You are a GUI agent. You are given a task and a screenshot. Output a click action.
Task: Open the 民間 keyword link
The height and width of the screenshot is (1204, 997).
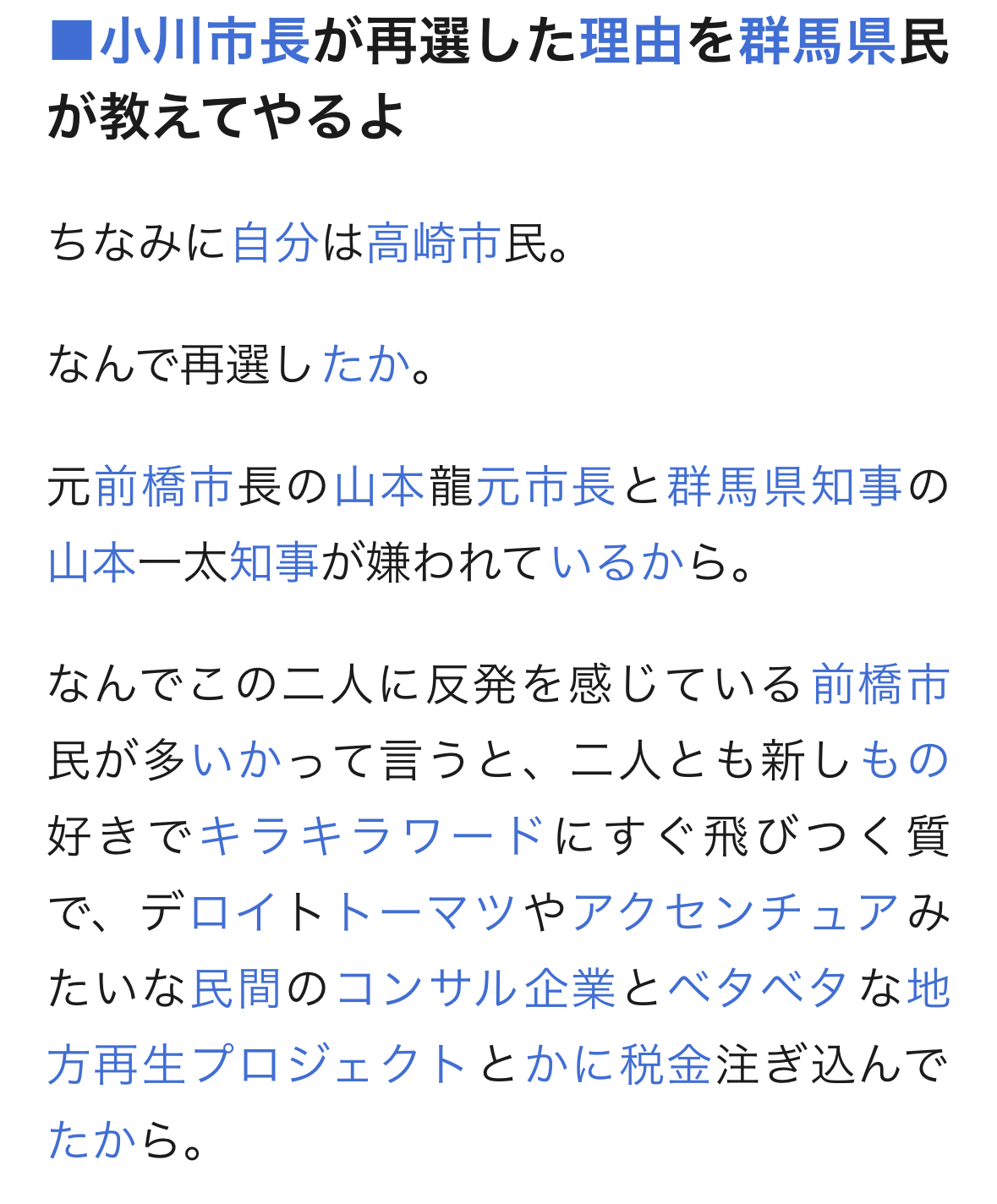tap(236, 988)
